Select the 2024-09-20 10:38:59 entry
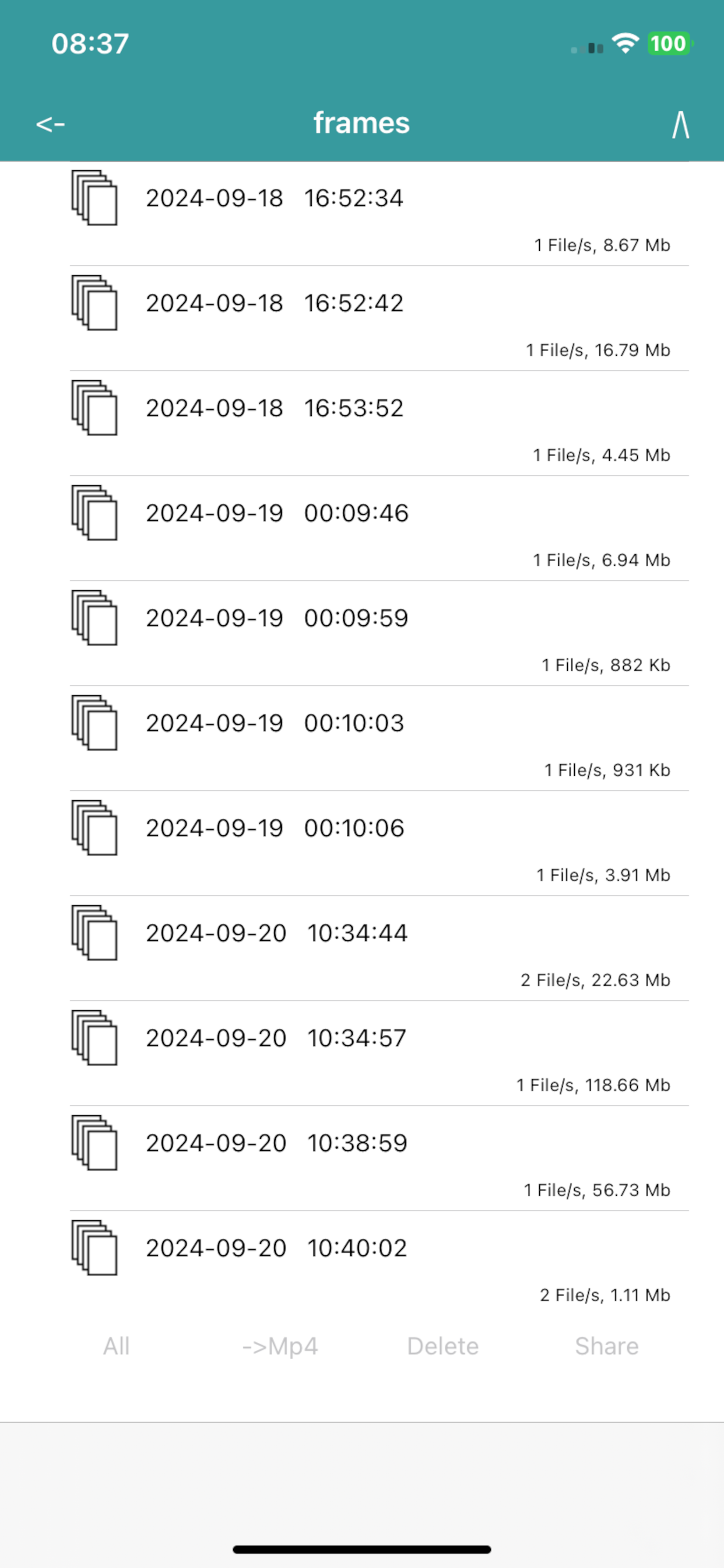 coord(379,1158)
